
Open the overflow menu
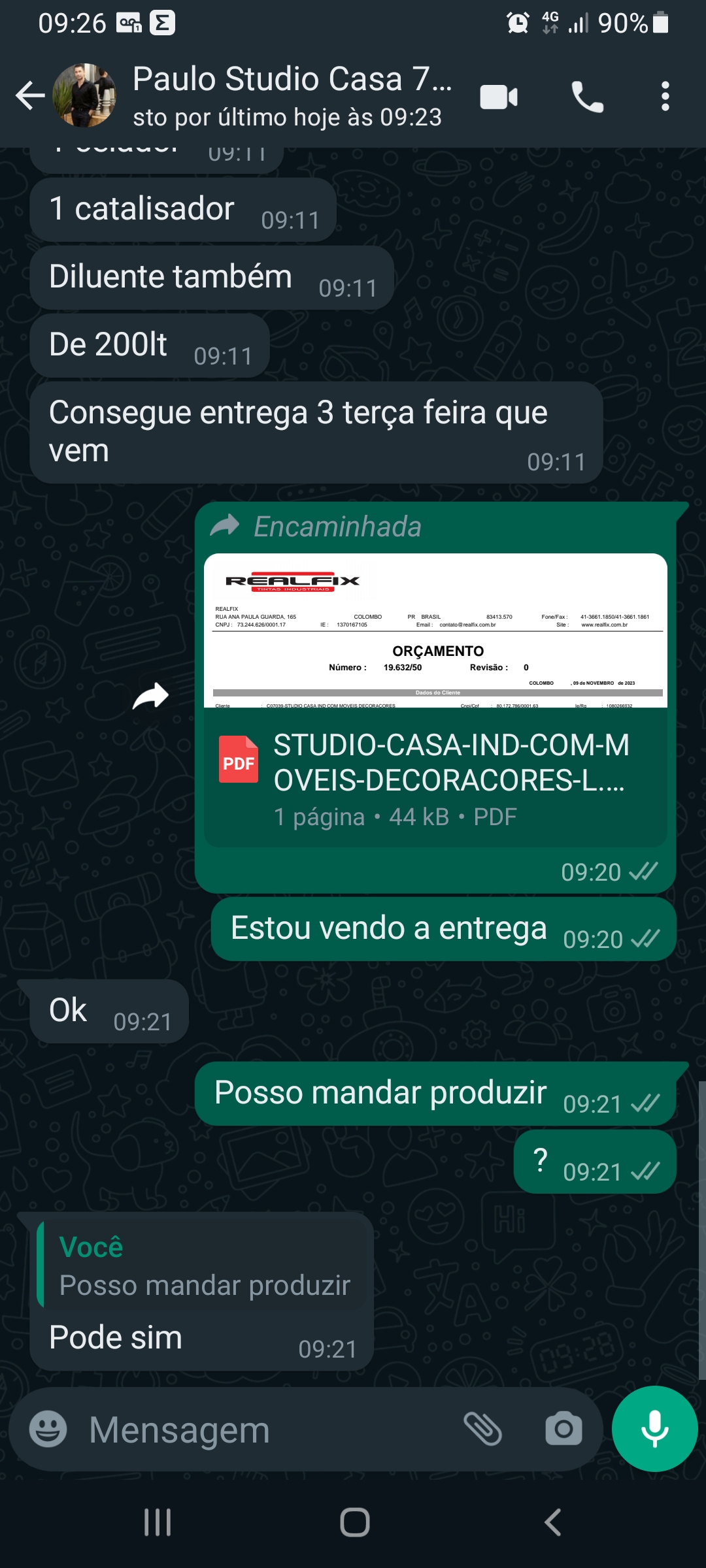point(665,97)
